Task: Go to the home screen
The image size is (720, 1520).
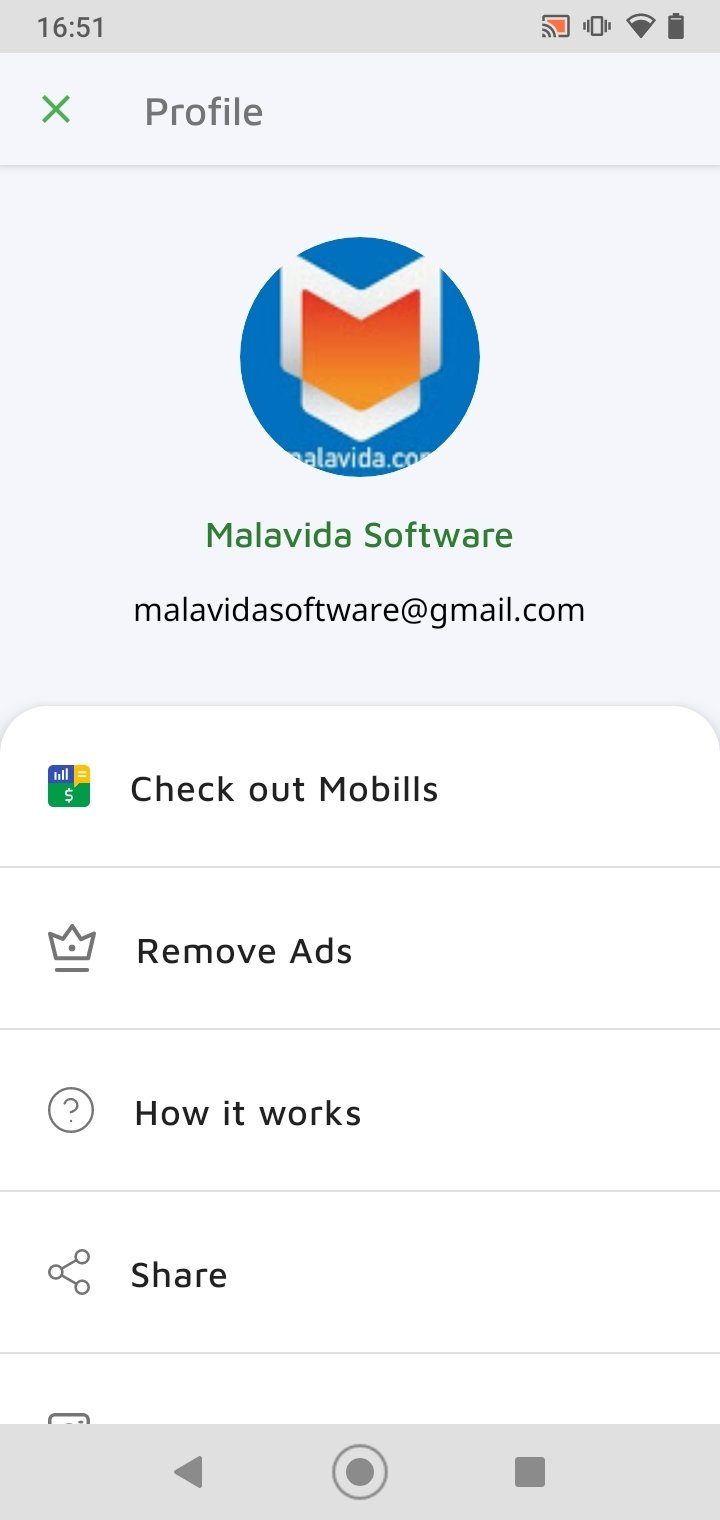Action: pos(360,1472)
